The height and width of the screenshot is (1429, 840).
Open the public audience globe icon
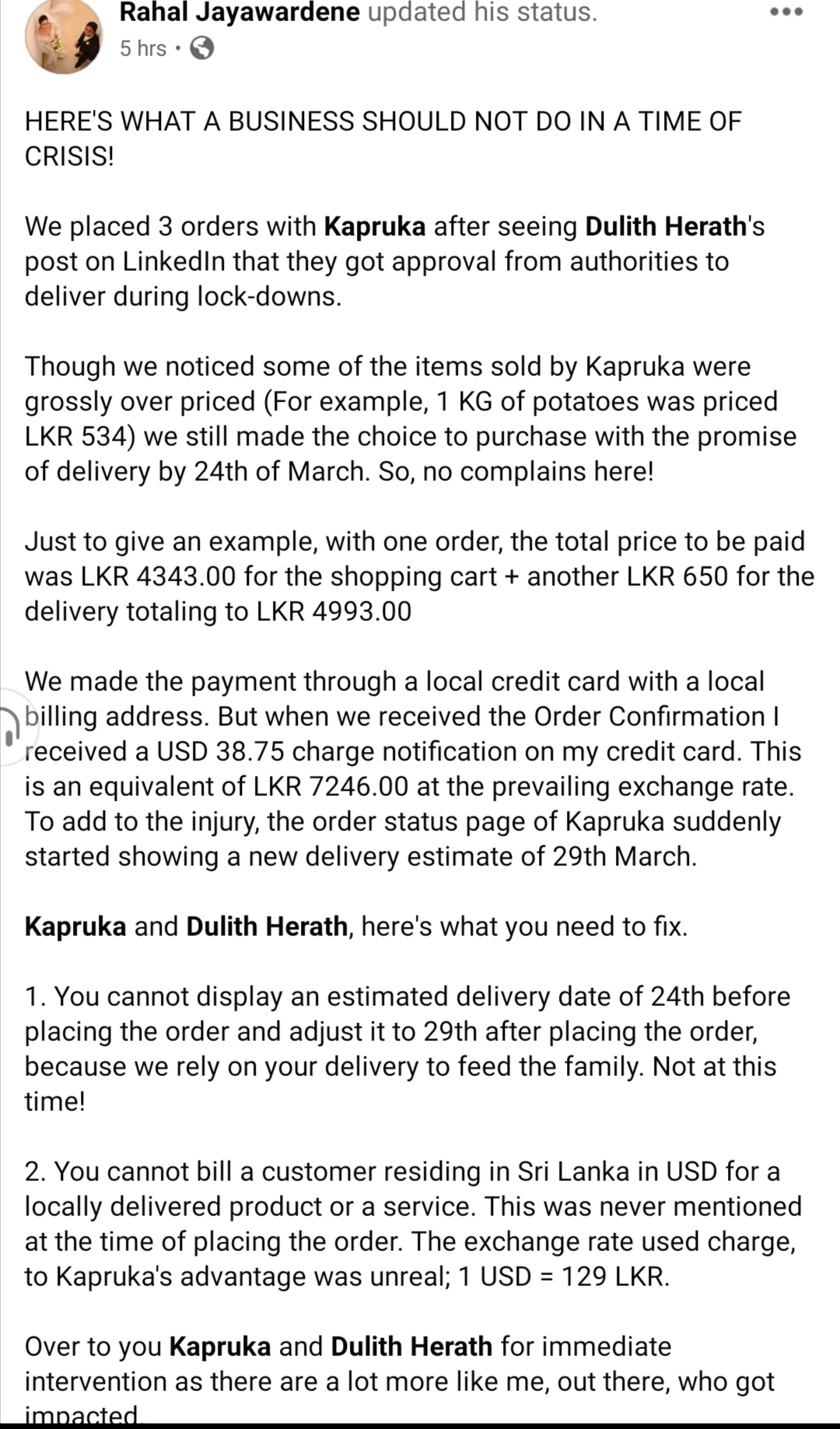[x=202, y=49]
